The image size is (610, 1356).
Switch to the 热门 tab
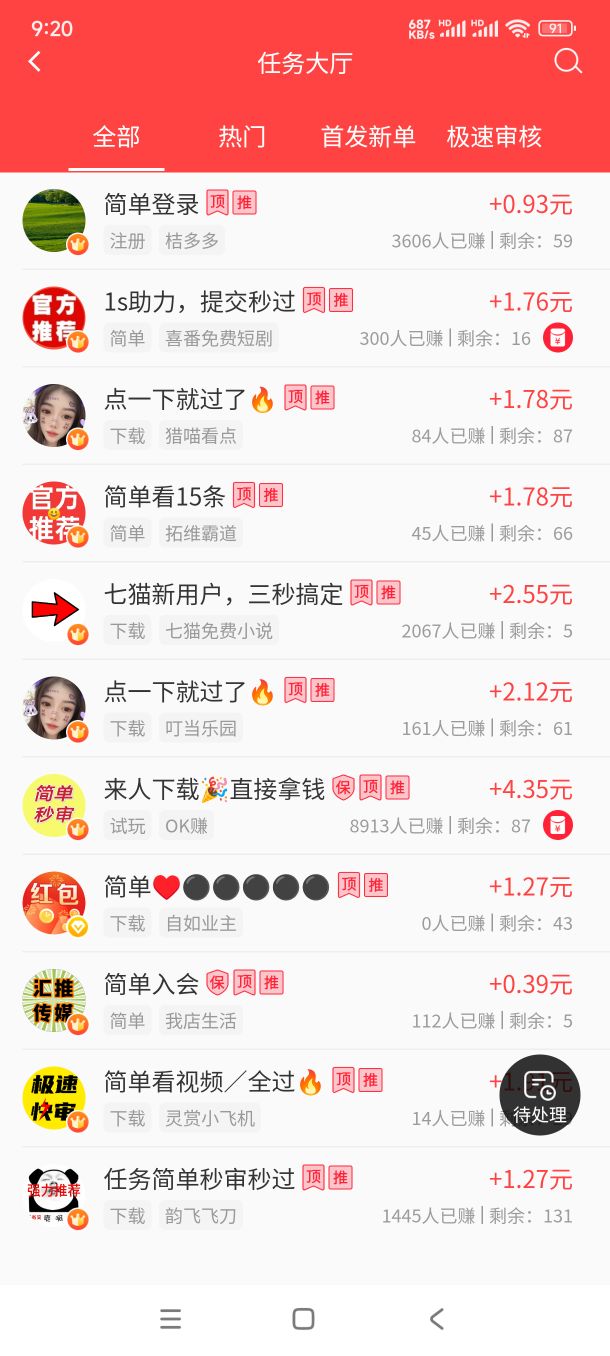tap(242, 137)
